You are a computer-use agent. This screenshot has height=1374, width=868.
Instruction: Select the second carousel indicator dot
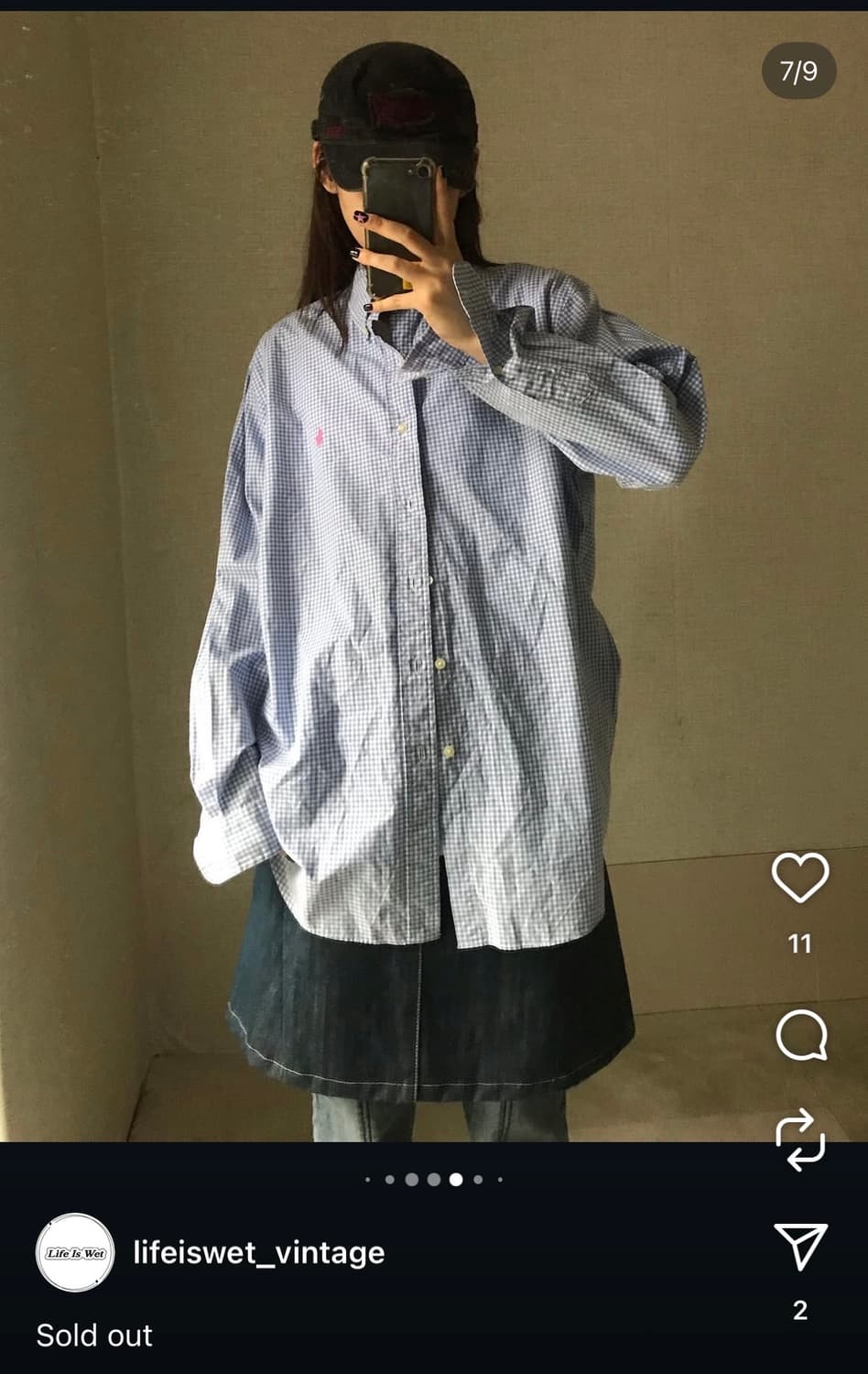(392, 1180)
